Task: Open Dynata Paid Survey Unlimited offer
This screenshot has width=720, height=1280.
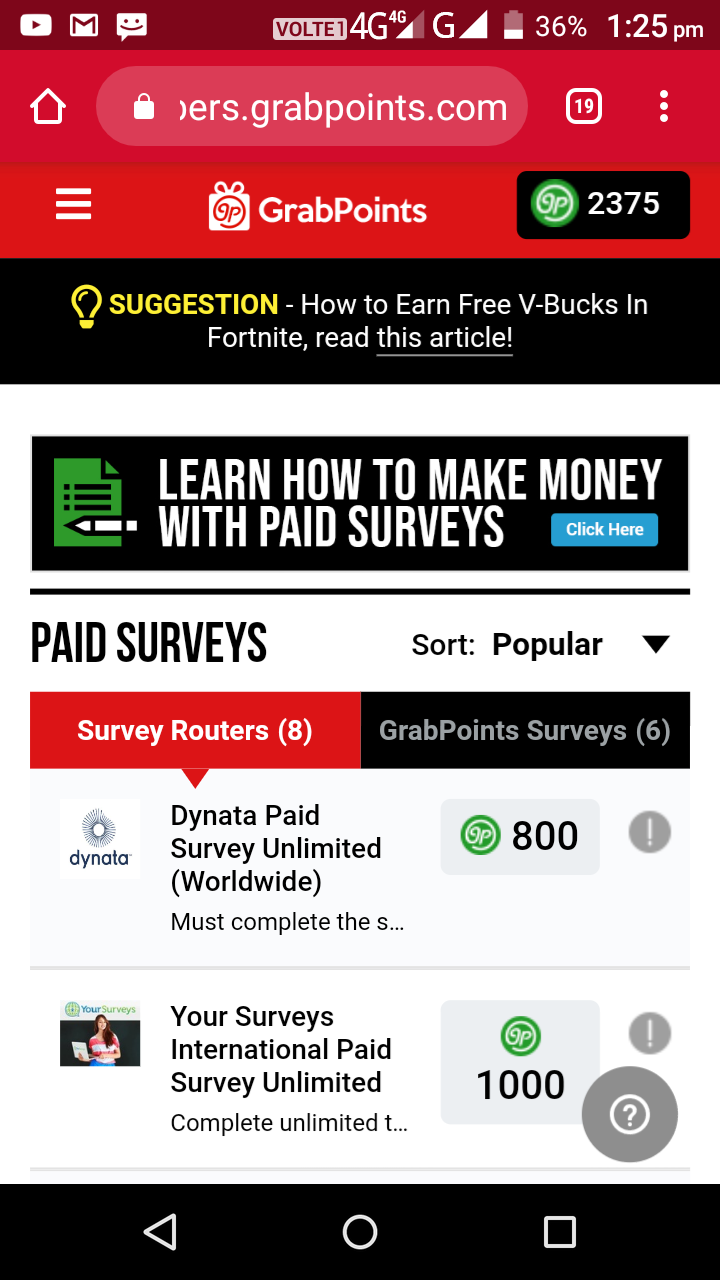Action: pos(276,848)
